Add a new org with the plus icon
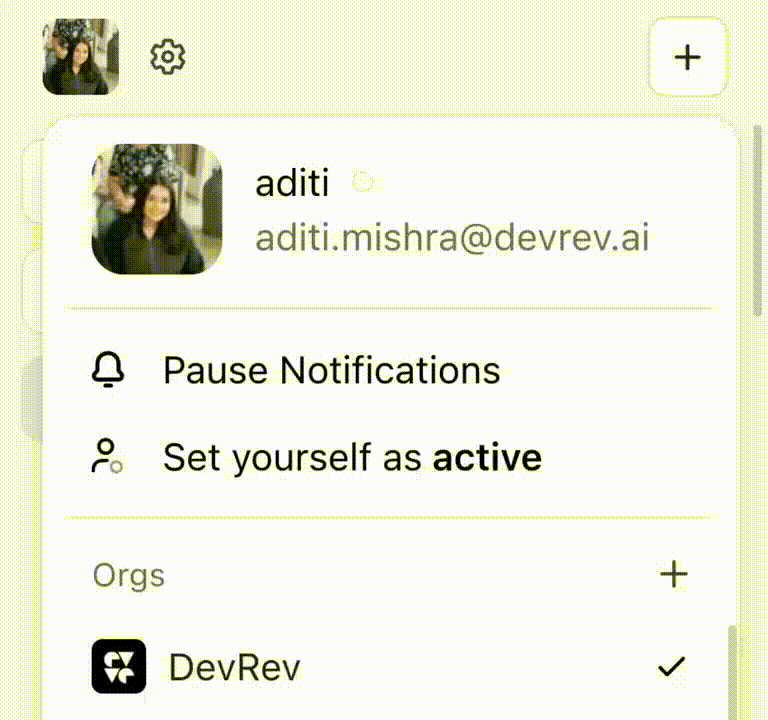The image size is (768, 720). [674, 575]
